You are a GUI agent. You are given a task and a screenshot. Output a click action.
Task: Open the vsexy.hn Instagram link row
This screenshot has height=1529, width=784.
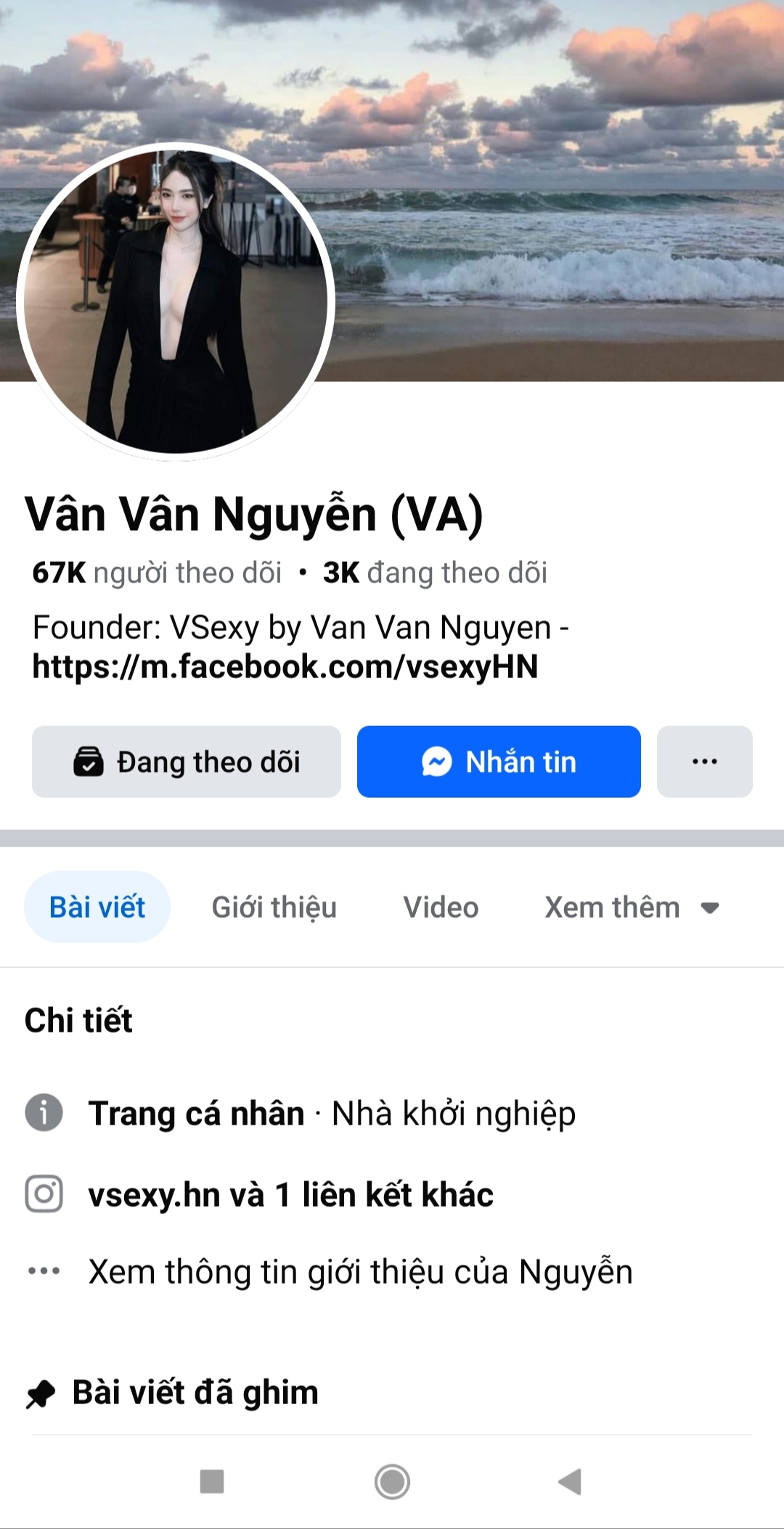290,1194
